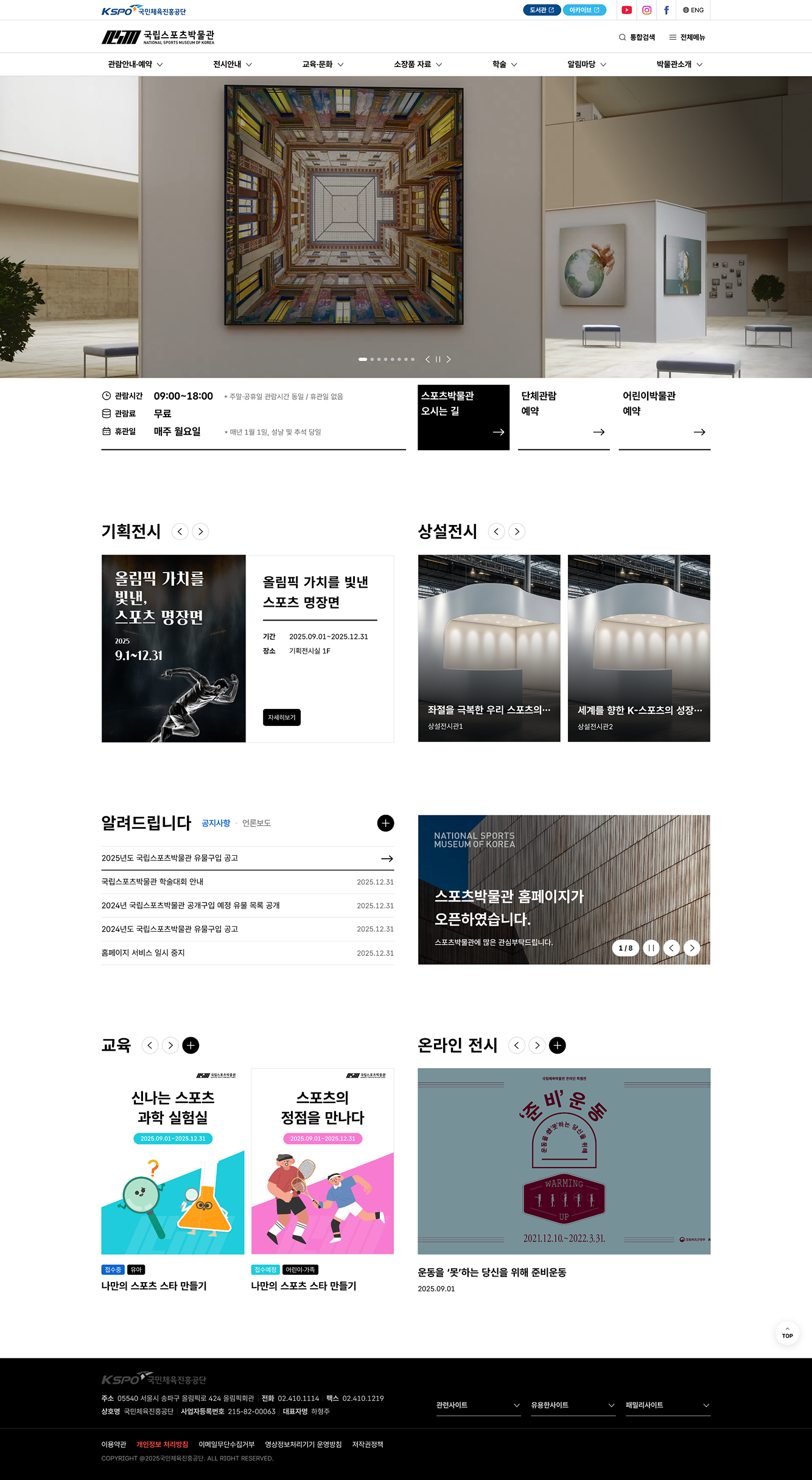The height and width of the screenshot is (1480, 812).
Task: Show next 상설전시 item
Action: pyautogui.click(x=517, y=532)
